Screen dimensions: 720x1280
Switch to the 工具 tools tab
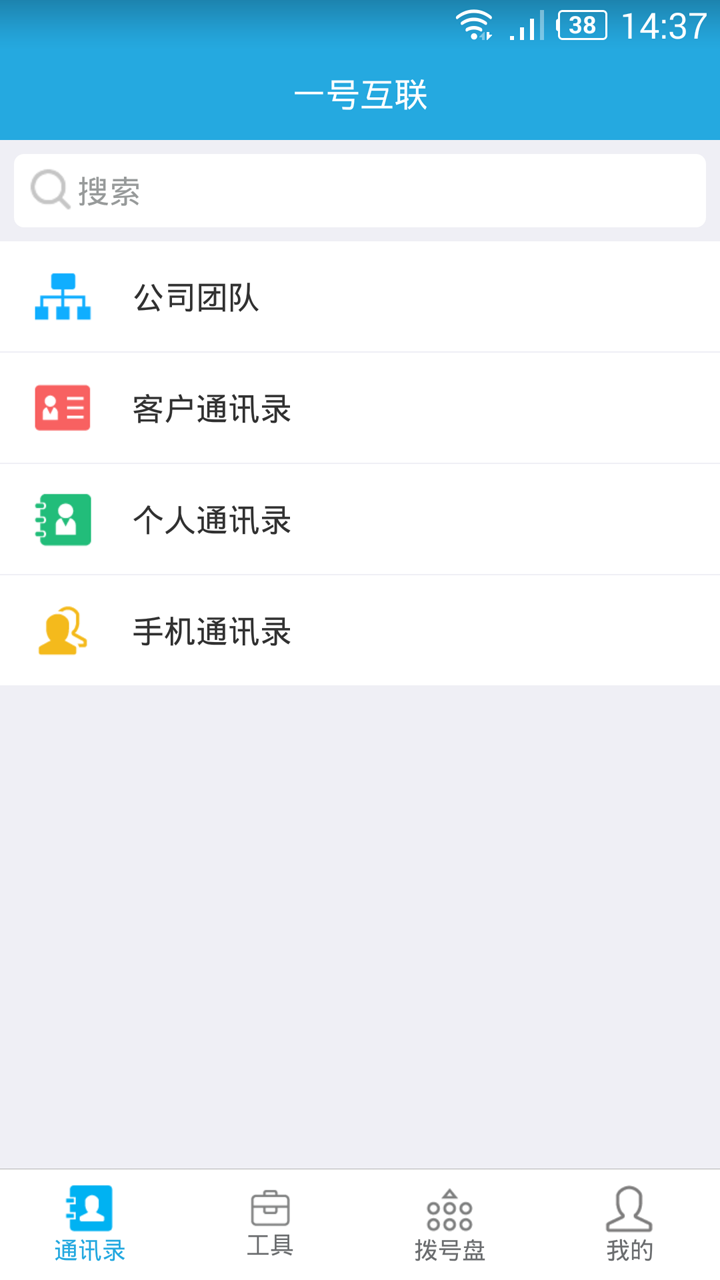(x=270, y=1225)
